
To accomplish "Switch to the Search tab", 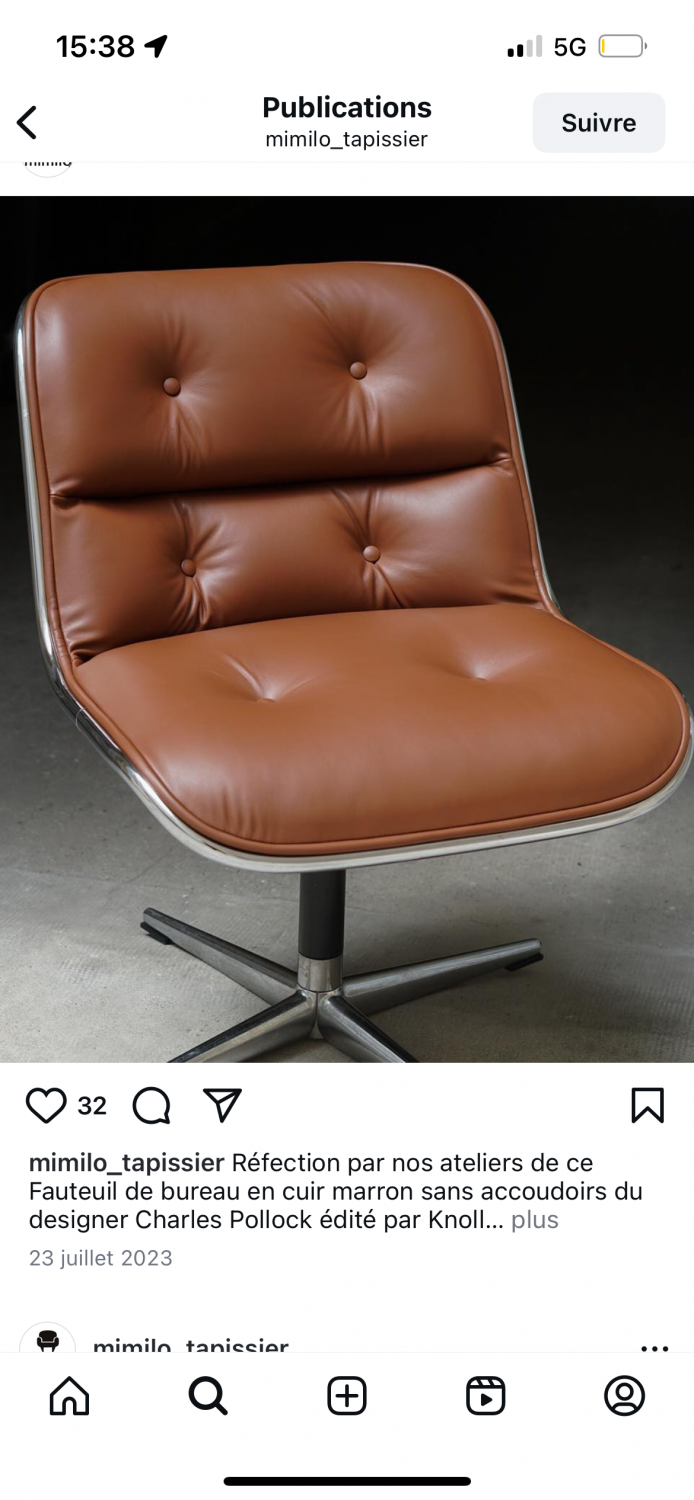I will click(x=208, y=1396).
